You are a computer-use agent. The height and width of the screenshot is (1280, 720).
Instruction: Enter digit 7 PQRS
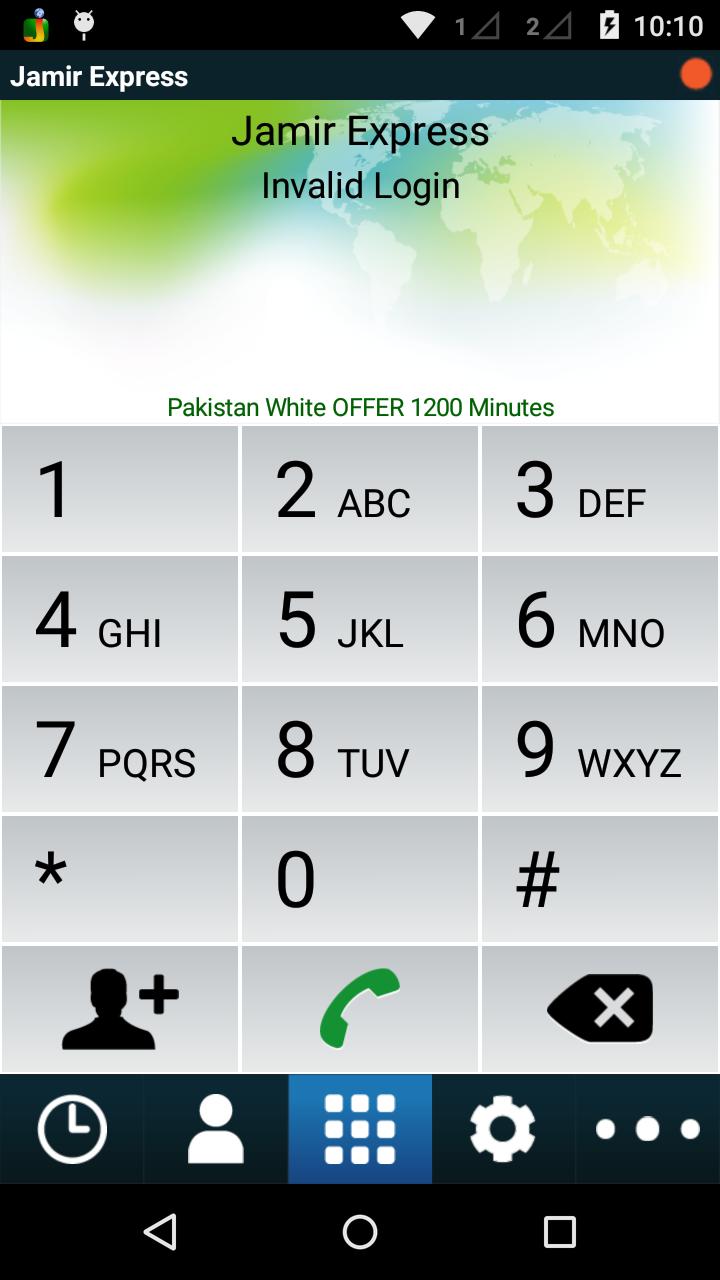coord(120,749)
